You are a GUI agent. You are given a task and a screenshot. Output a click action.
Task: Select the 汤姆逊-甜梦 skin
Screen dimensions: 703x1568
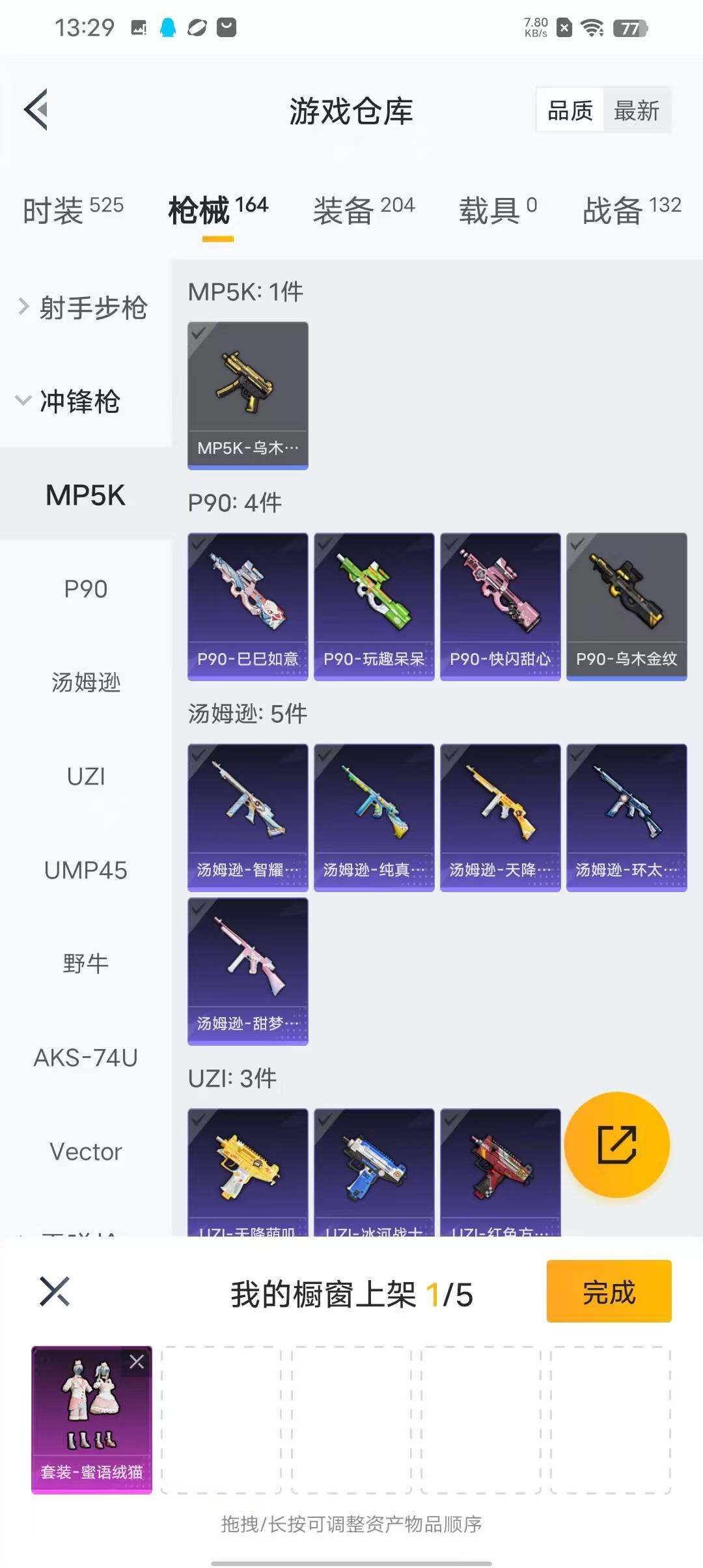[x=247, y=970]
